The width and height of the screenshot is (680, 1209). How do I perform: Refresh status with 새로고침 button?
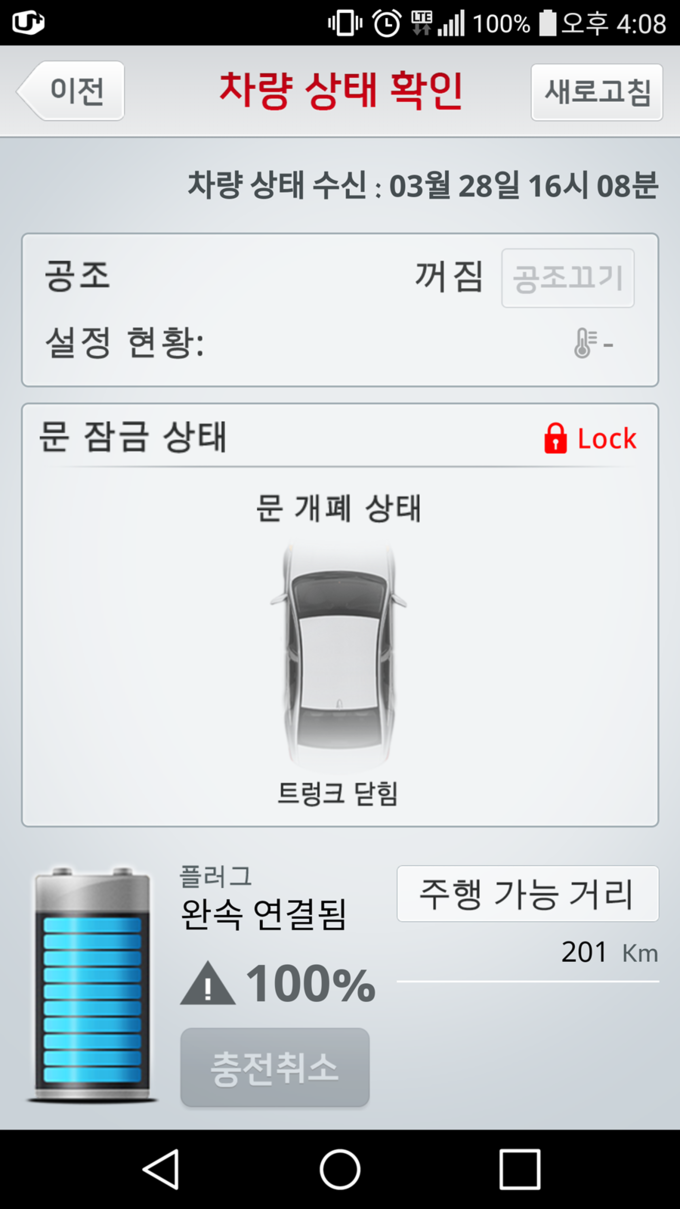(x=596, y=92)
